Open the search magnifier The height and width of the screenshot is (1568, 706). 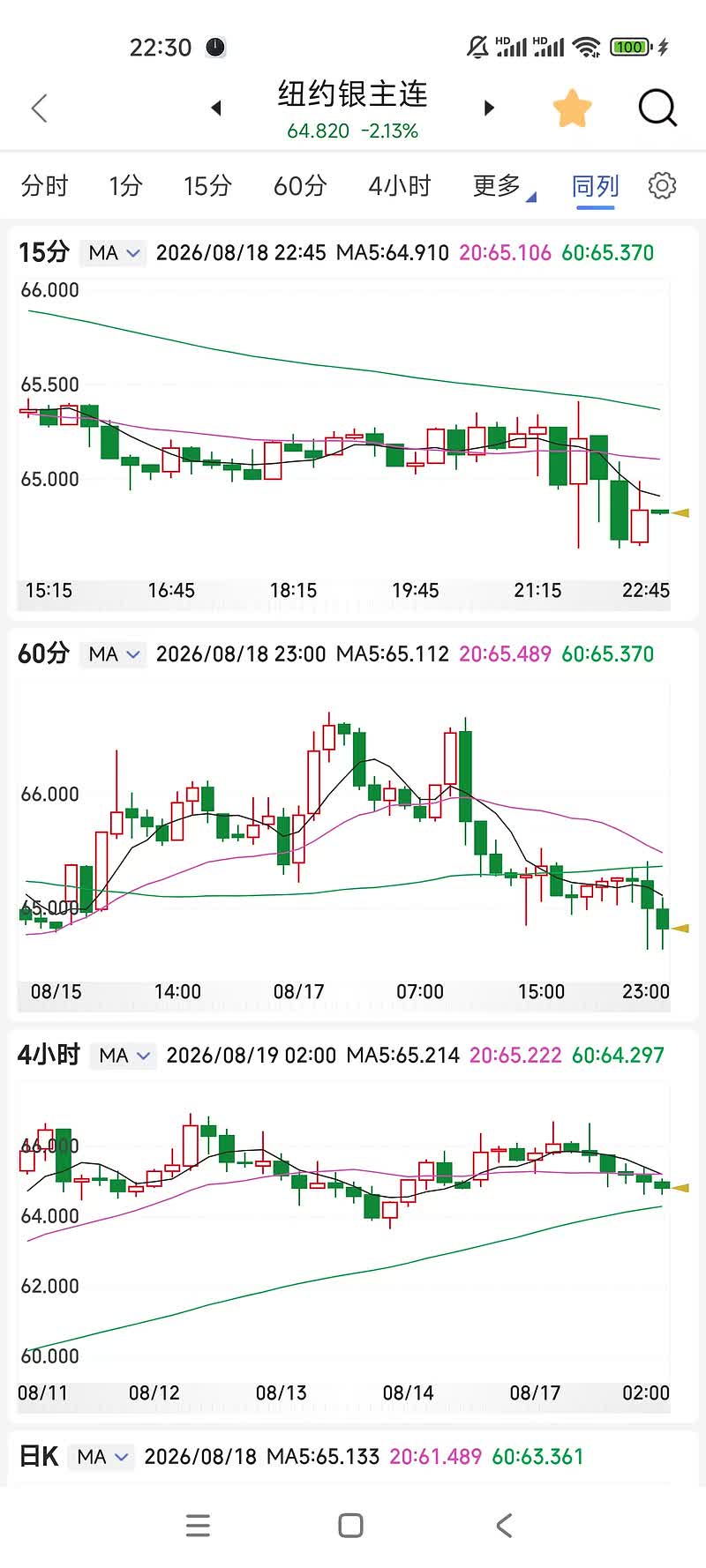coord(657,108)
